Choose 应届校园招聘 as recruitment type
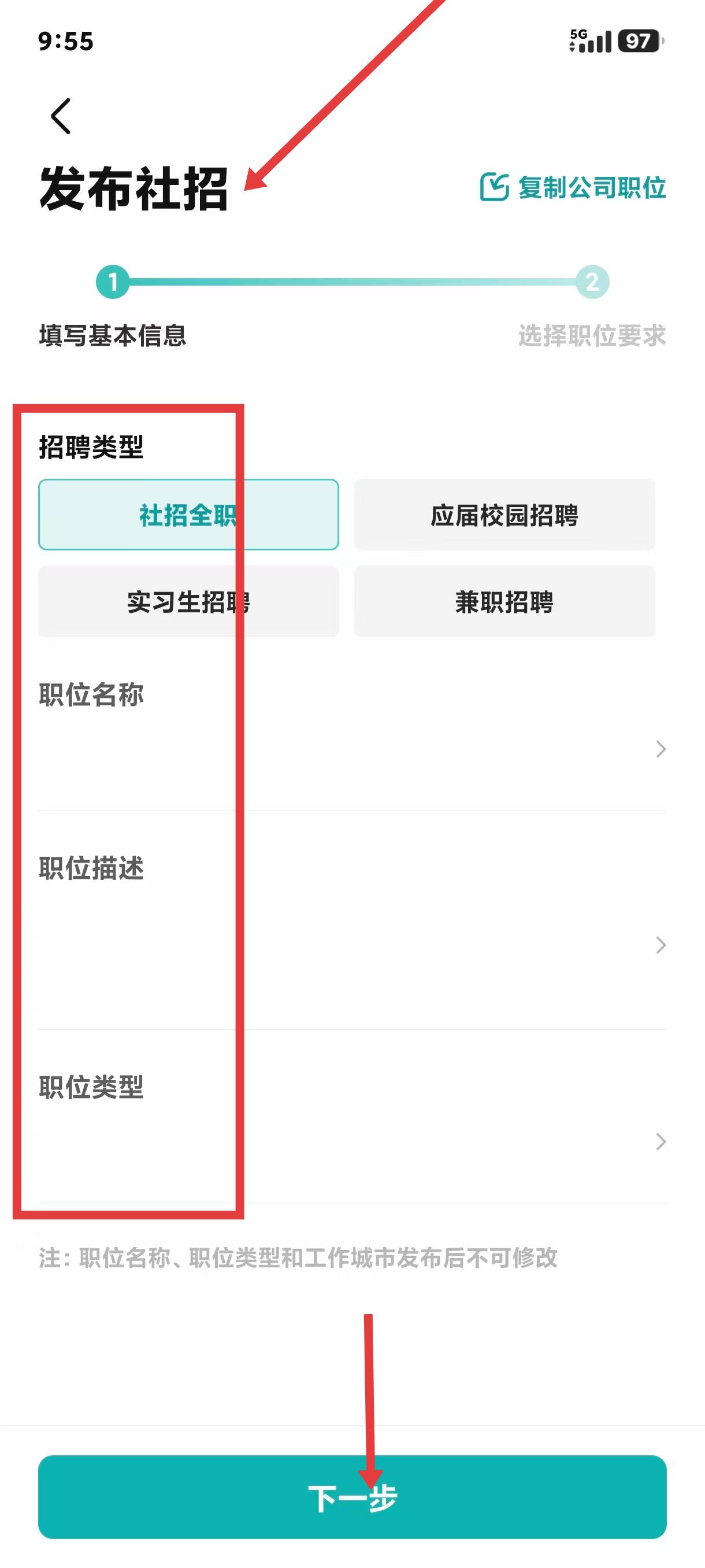The height and width of the screenshot is (1568, 705). [x=504, y=515]
